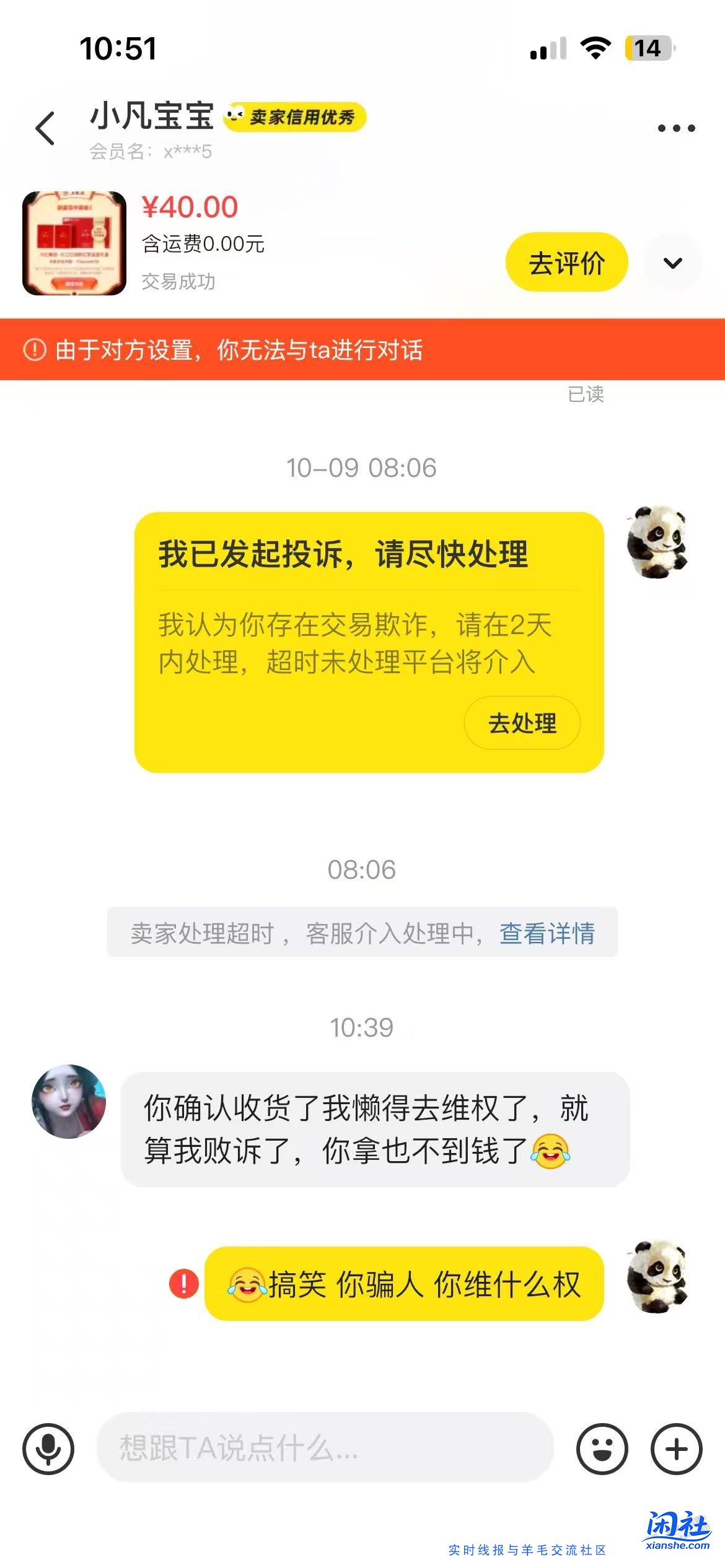Viewport: 725px width, 1568px height.
Task: Tap 去处理 on the complaint card
Action: coord(522,723)
